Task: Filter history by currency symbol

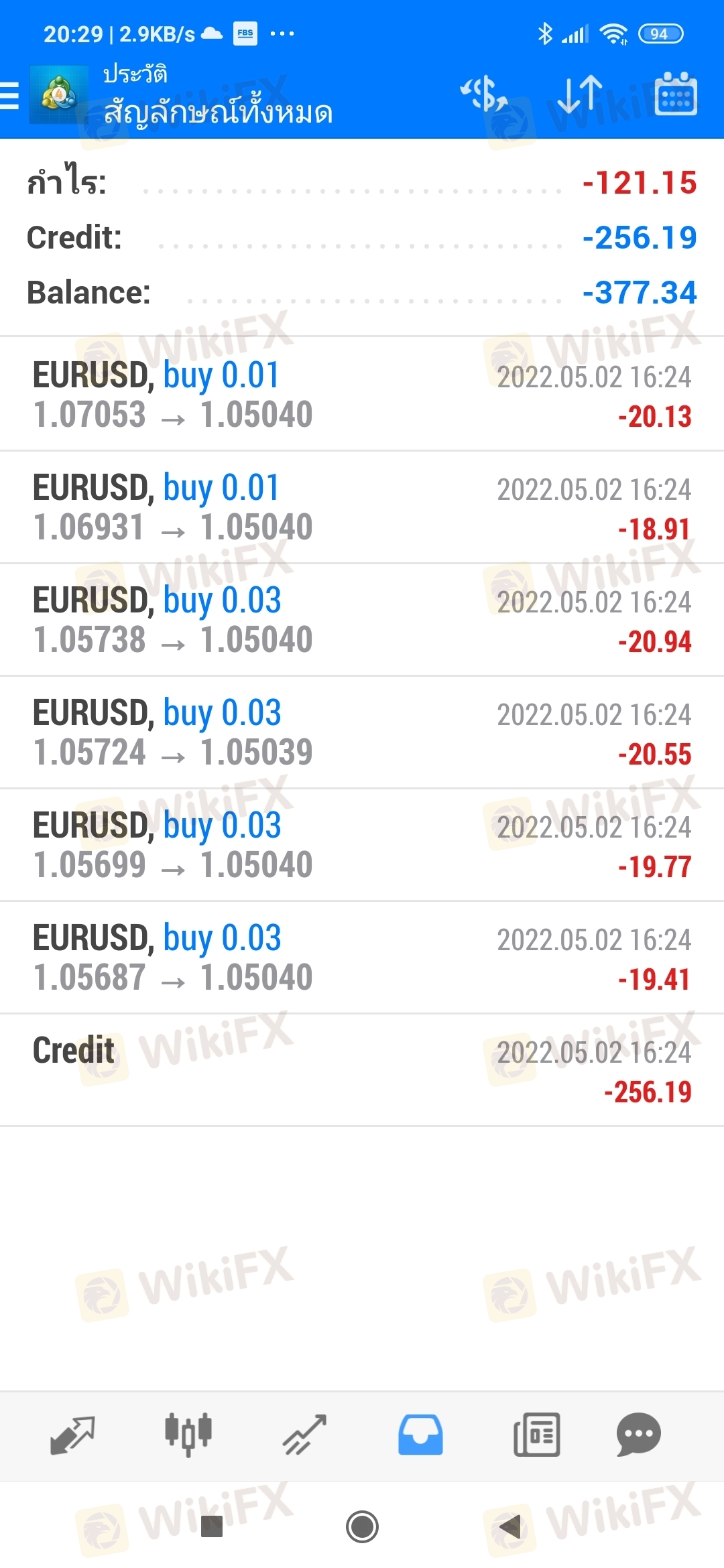Action: tap(484, 94)
